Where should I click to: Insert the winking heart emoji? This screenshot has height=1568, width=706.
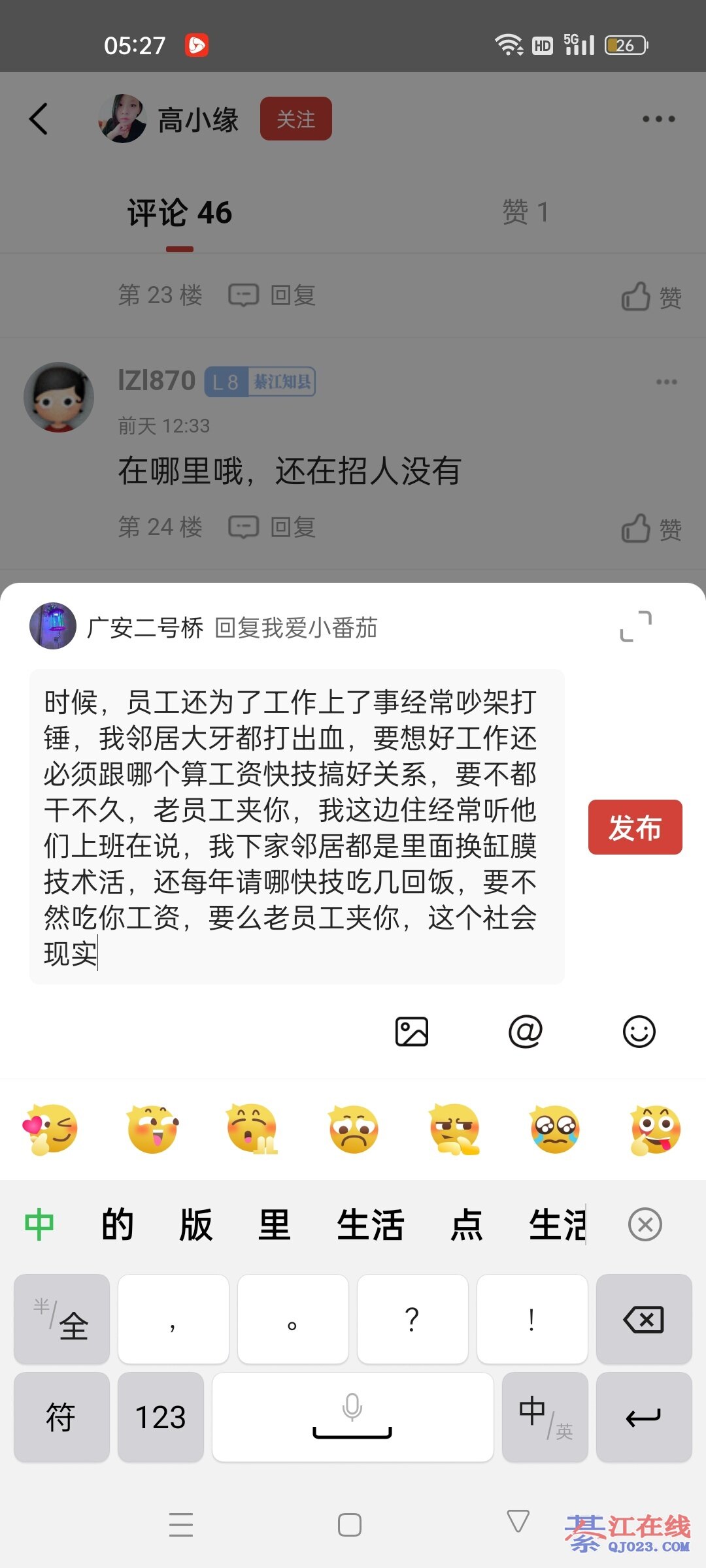click(51, 1129)
